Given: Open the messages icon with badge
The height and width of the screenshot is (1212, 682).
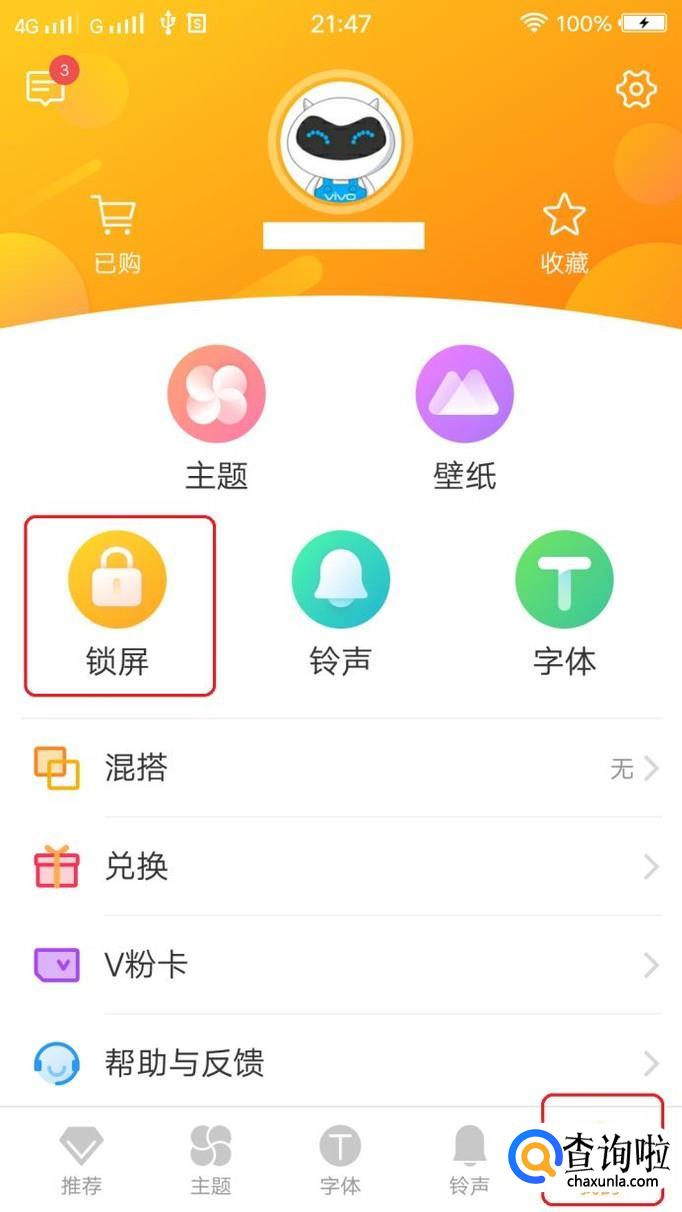Looking at the screenshot, I should click(x=46, y=89).
